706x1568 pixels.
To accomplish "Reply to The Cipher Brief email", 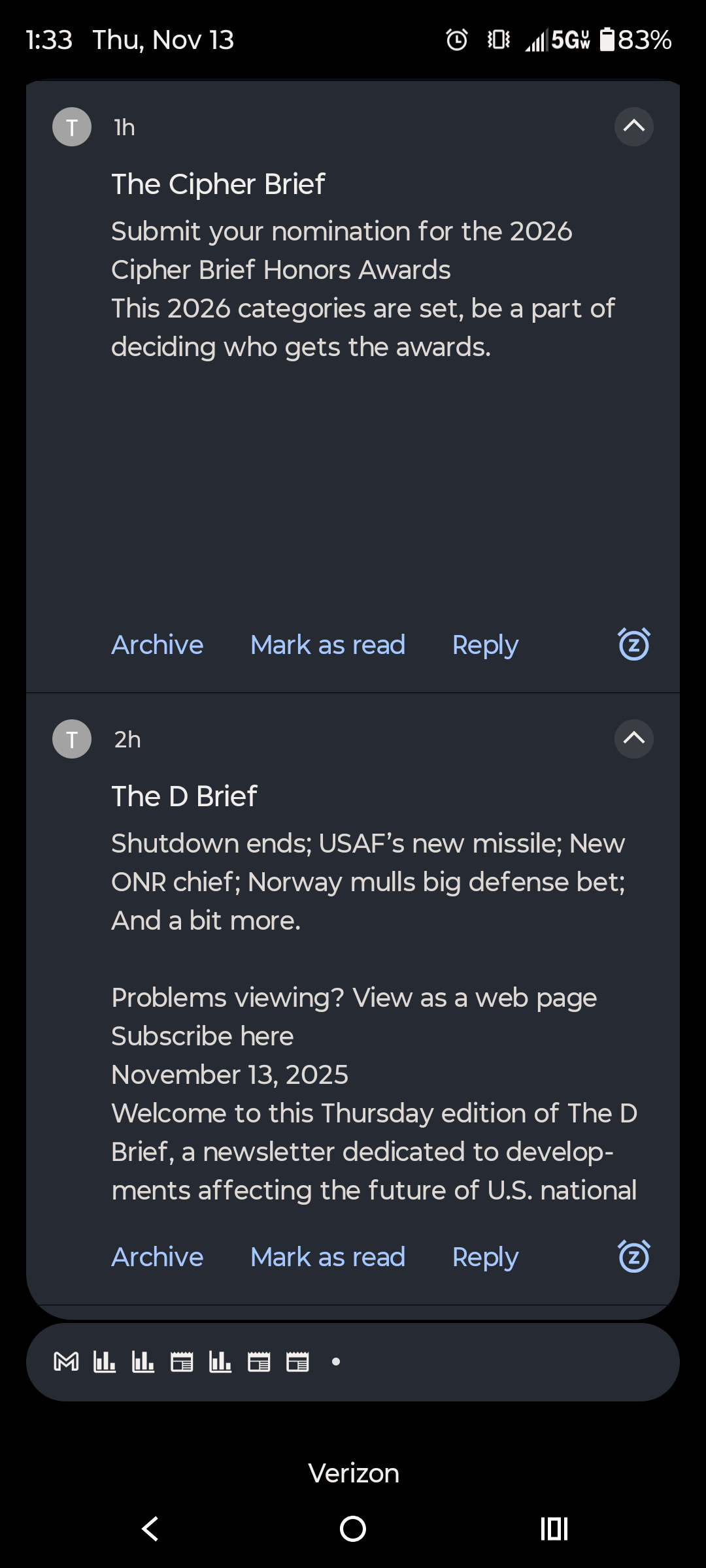I will click(485, 645).
